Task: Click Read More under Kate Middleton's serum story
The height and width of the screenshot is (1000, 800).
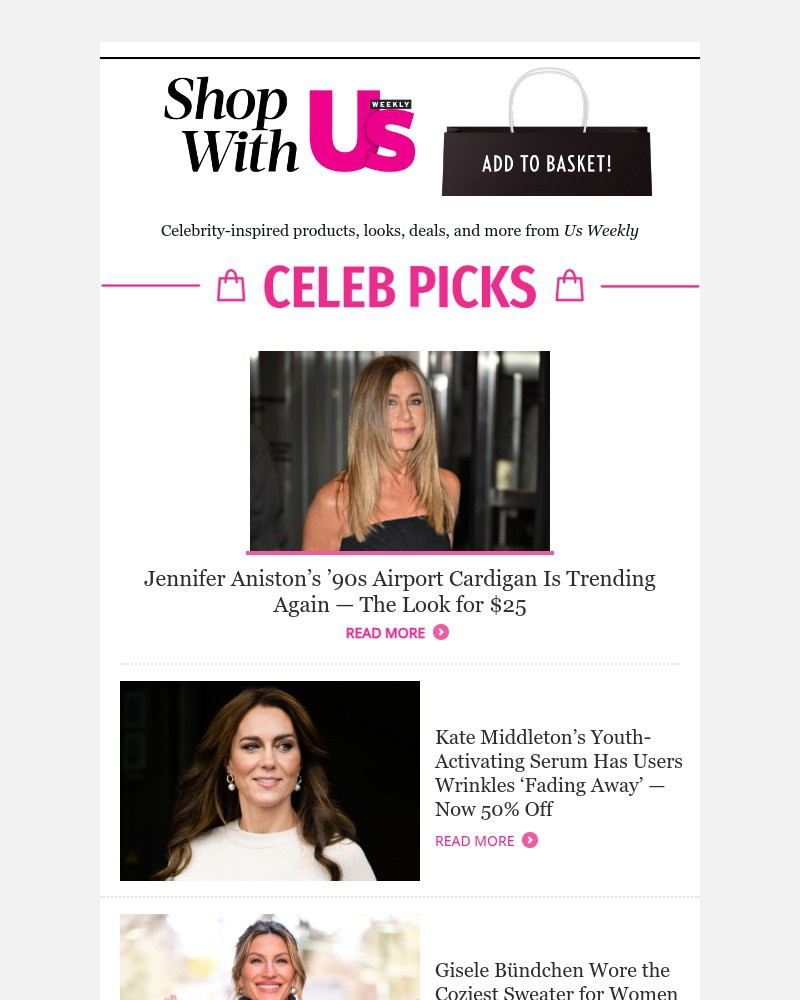Action: tap(475, 840)
